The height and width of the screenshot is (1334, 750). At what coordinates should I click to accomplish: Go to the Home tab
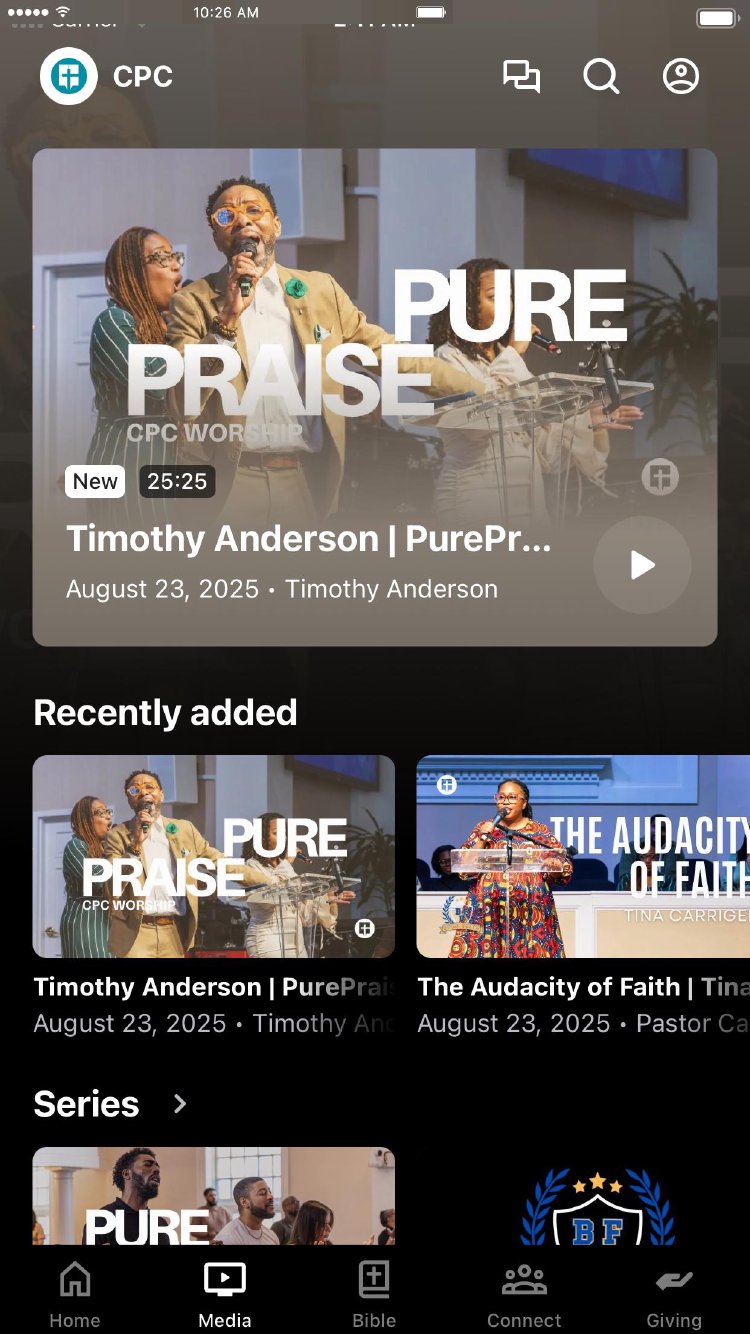(x=75, y=1294)
